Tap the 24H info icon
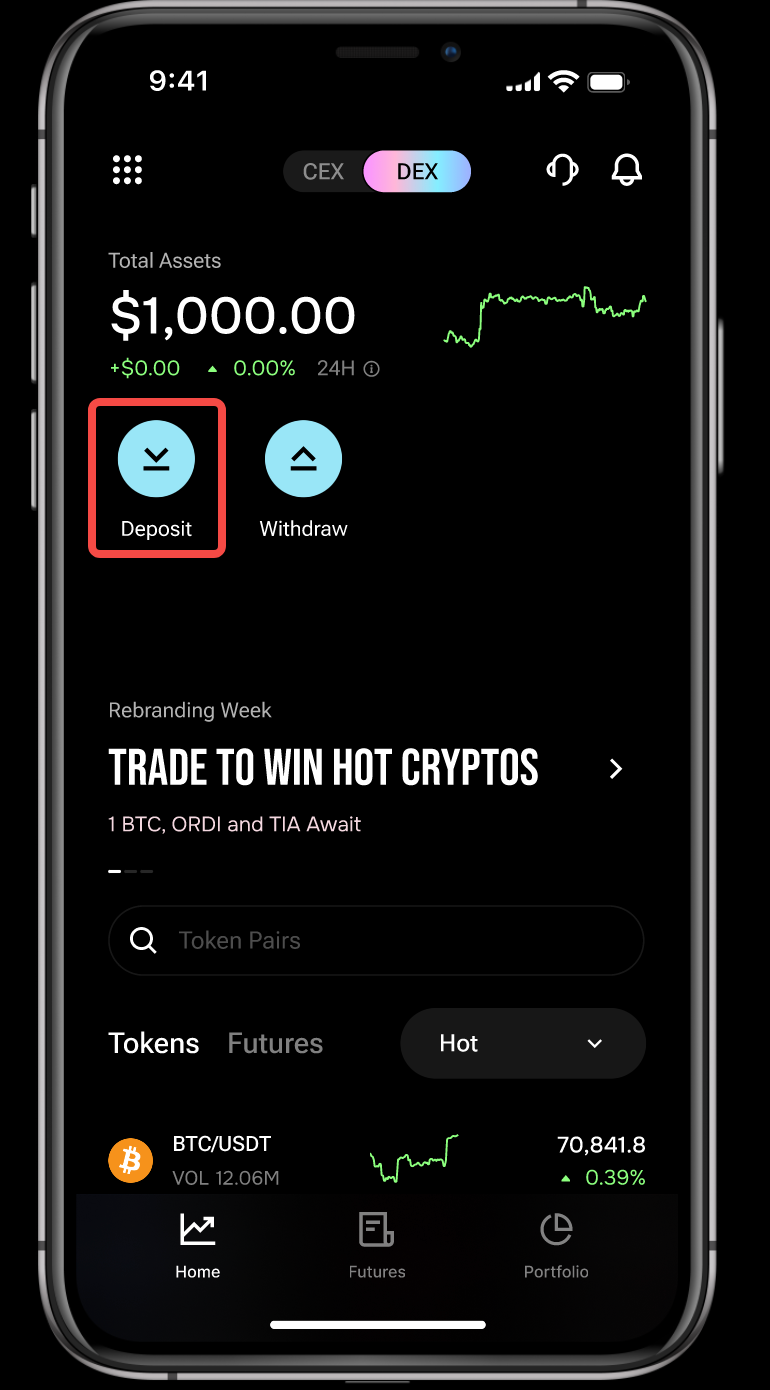770x1390 pixels. 371,369
